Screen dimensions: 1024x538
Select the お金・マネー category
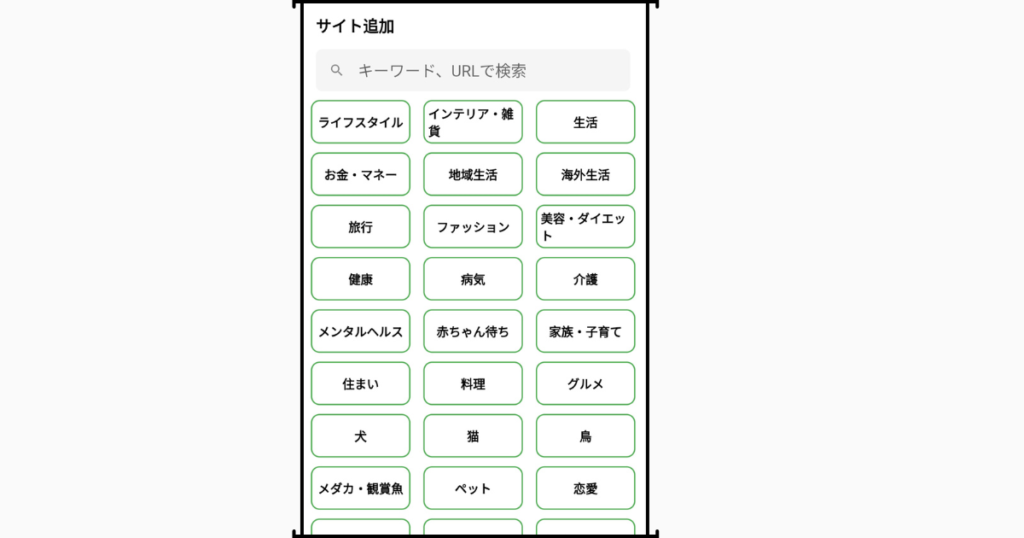[x=360, y=175]
